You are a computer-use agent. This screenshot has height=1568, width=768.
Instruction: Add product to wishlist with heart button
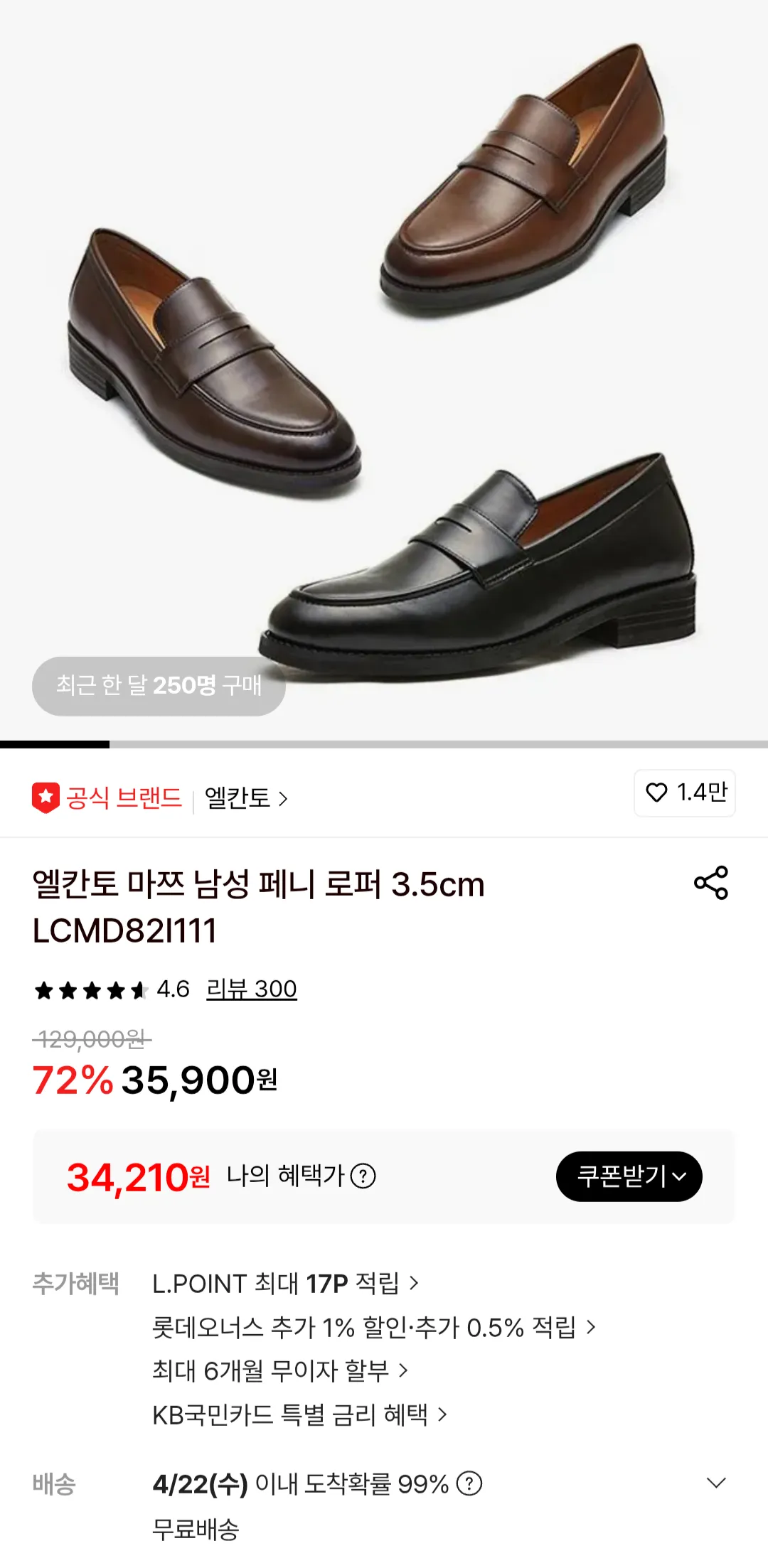point(684,793)
